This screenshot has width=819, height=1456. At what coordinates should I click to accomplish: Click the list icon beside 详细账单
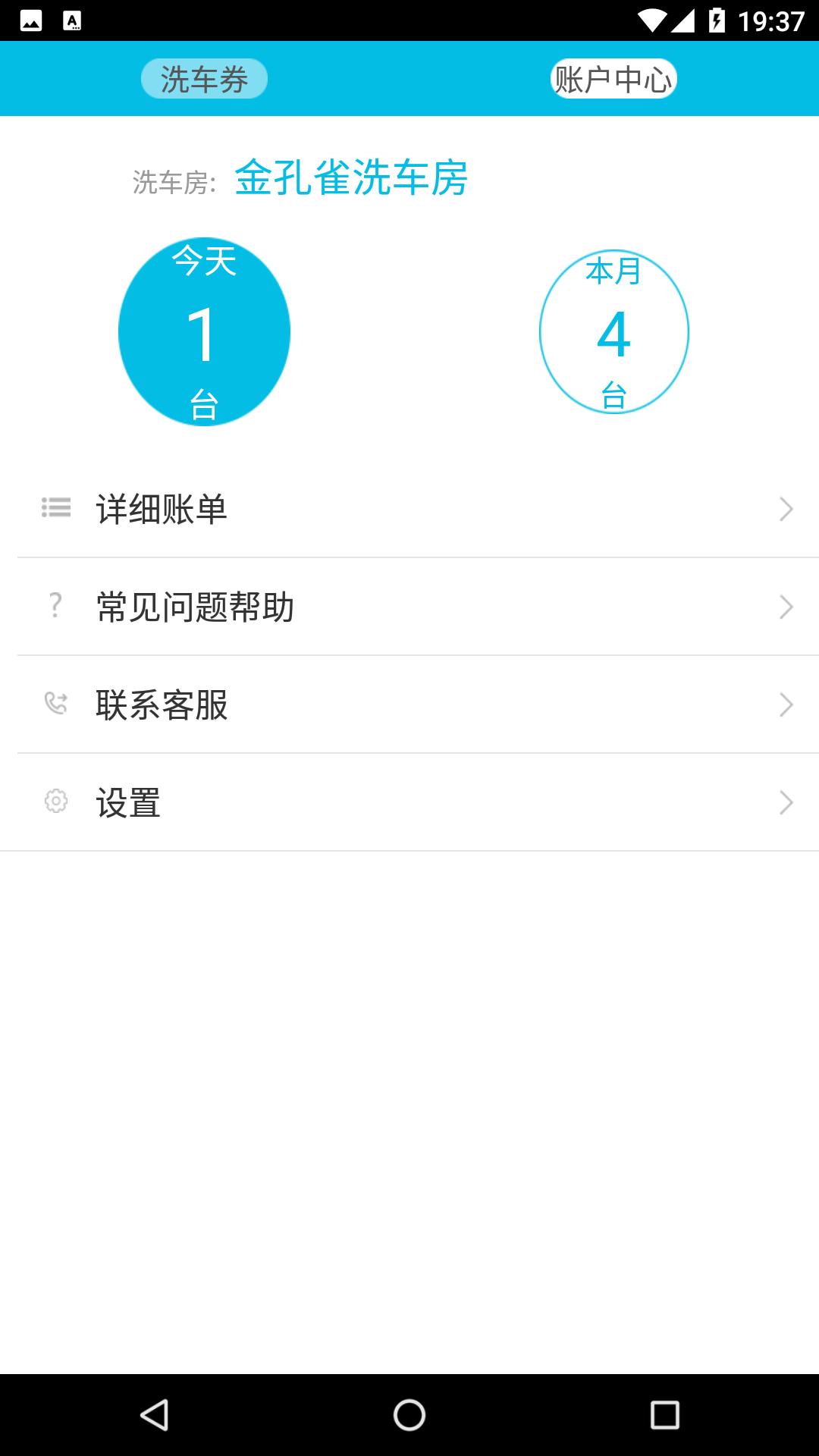[x=55, y=508]
